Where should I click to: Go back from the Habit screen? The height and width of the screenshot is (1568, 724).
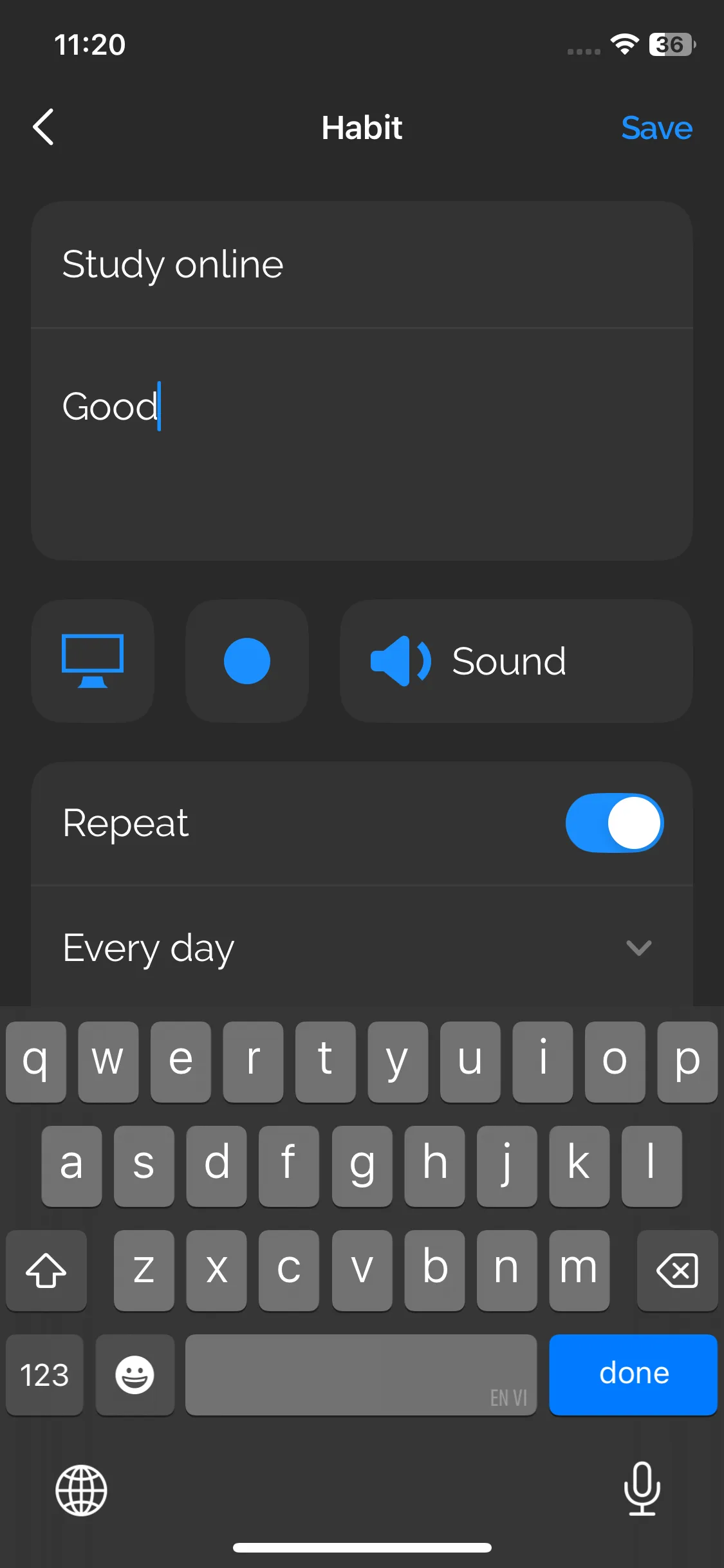(x=44, y=127)
